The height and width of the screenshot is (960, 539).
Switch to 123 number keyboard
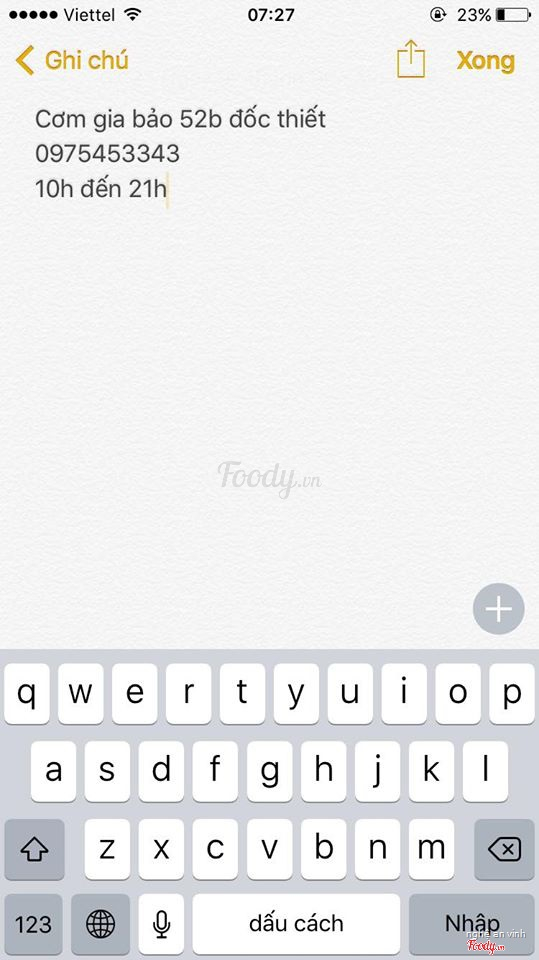click(x=33, y=924)
